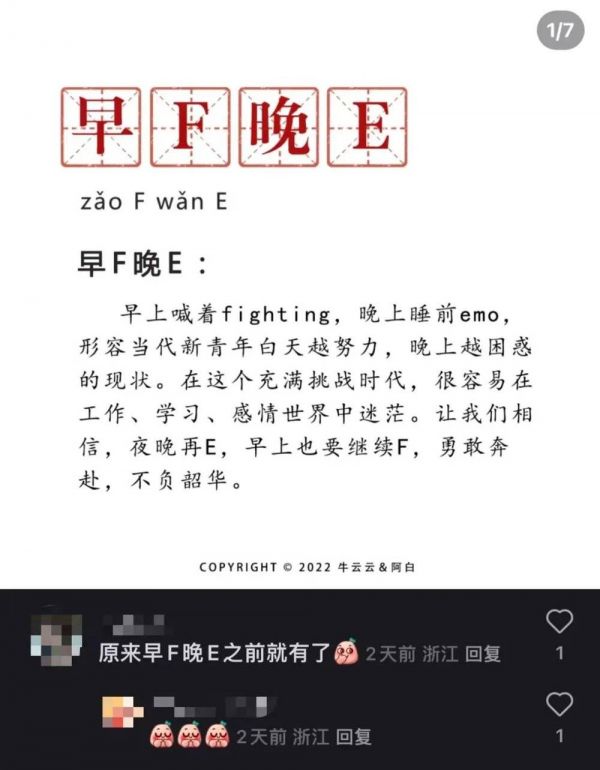This screenshot has width=600, height=770.
Task: Like the emoji-only reply comment
Action: [x=559, y=704]
